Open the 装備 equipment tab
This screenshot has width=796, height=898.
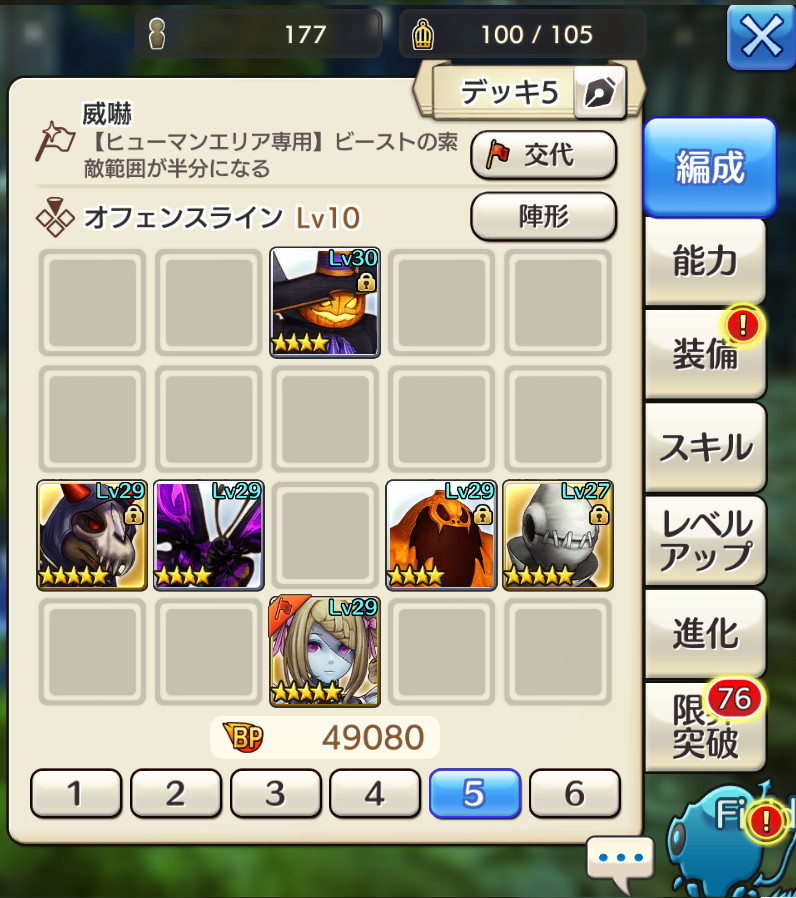[x=705, y=354]
